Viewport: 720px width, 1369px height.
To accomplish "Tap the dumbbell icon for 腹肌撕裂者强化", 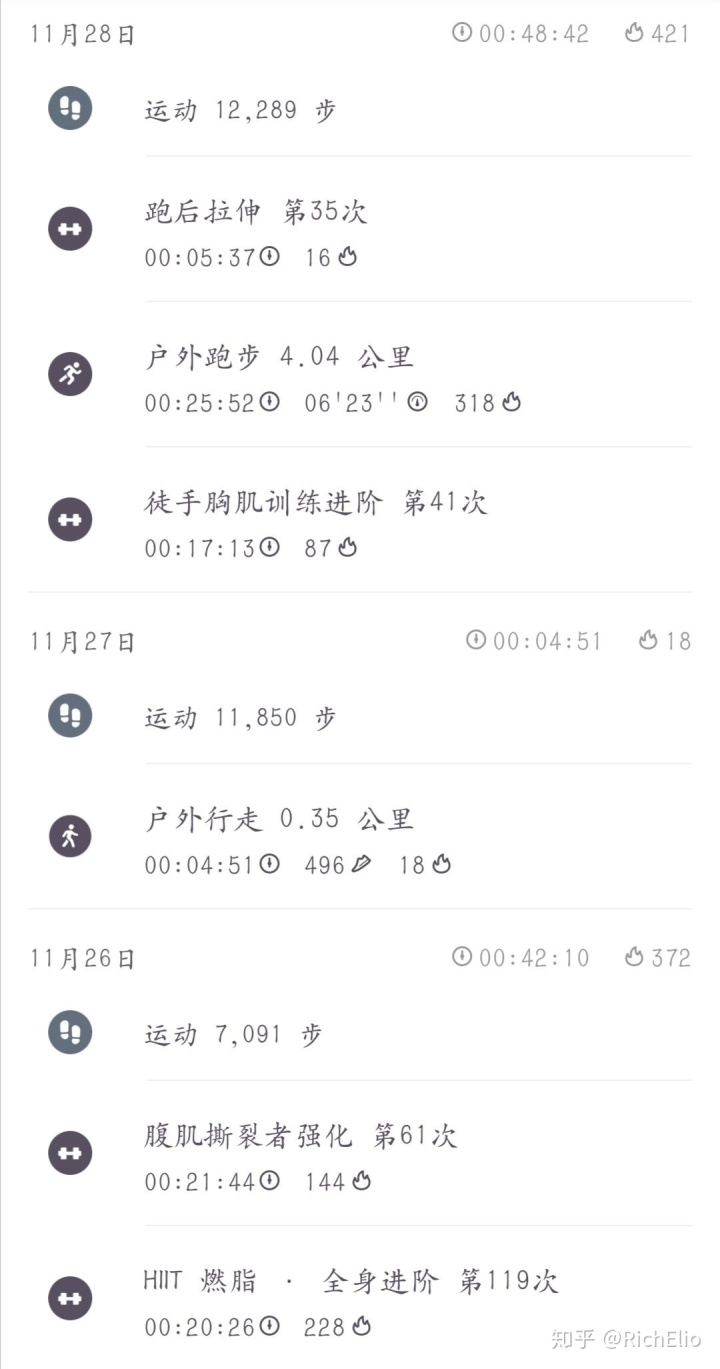I will click(69, 1152).
